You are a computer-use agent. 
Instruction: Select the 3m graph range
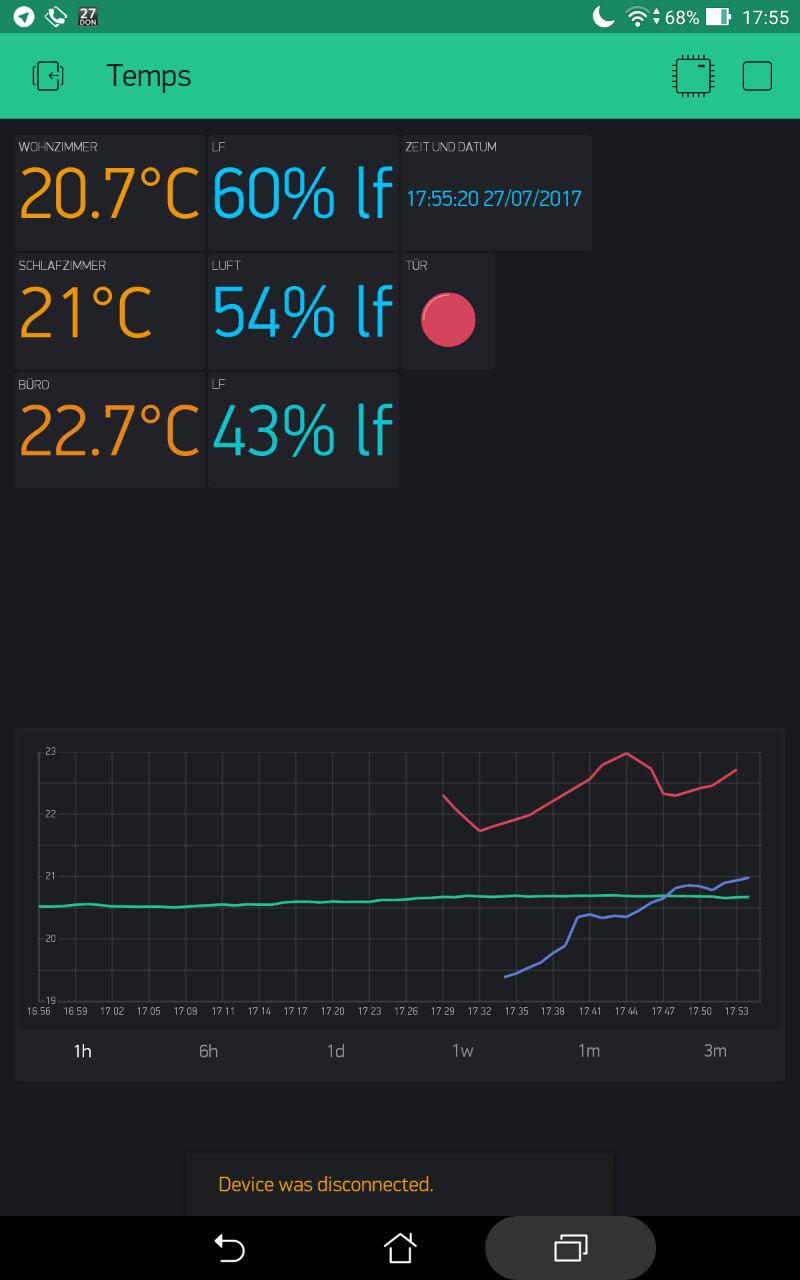tap(715, 1051)
